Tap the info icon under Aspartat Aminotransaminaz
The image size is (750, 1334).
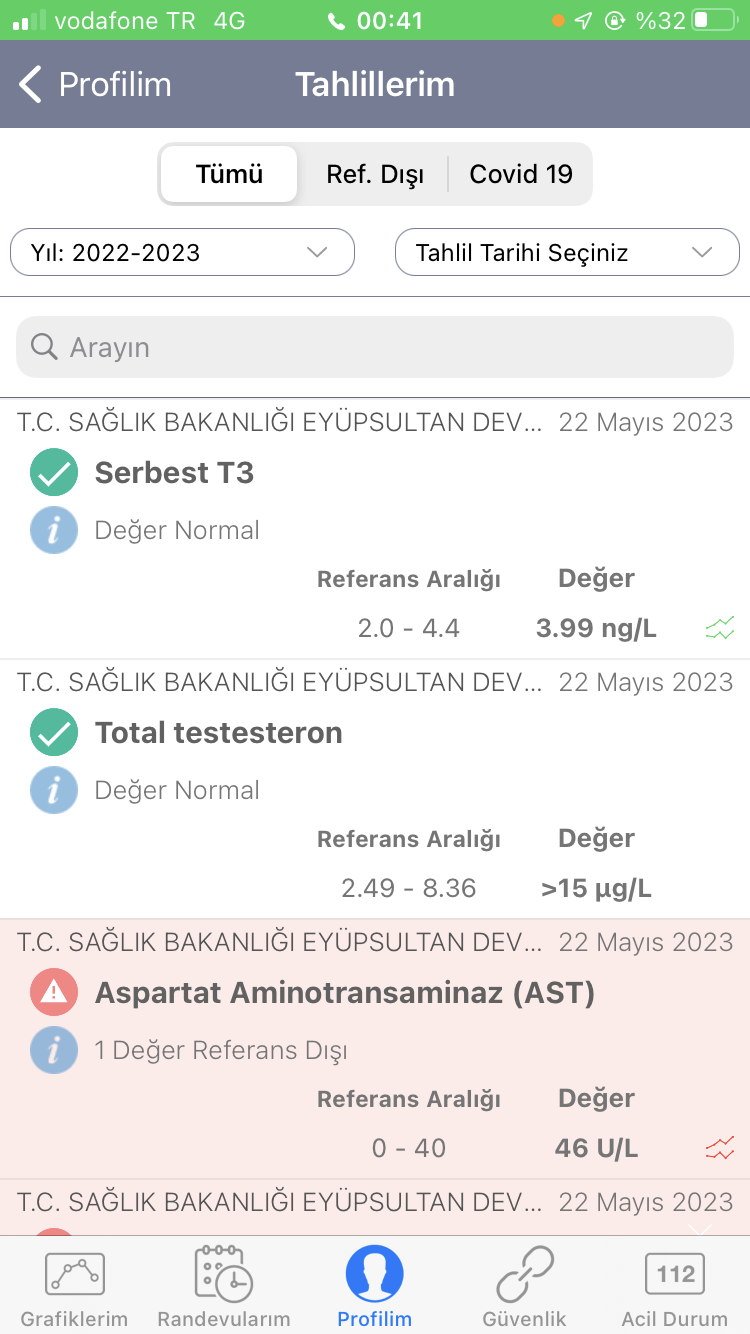pyautogui.click(x=54, y=1050)
